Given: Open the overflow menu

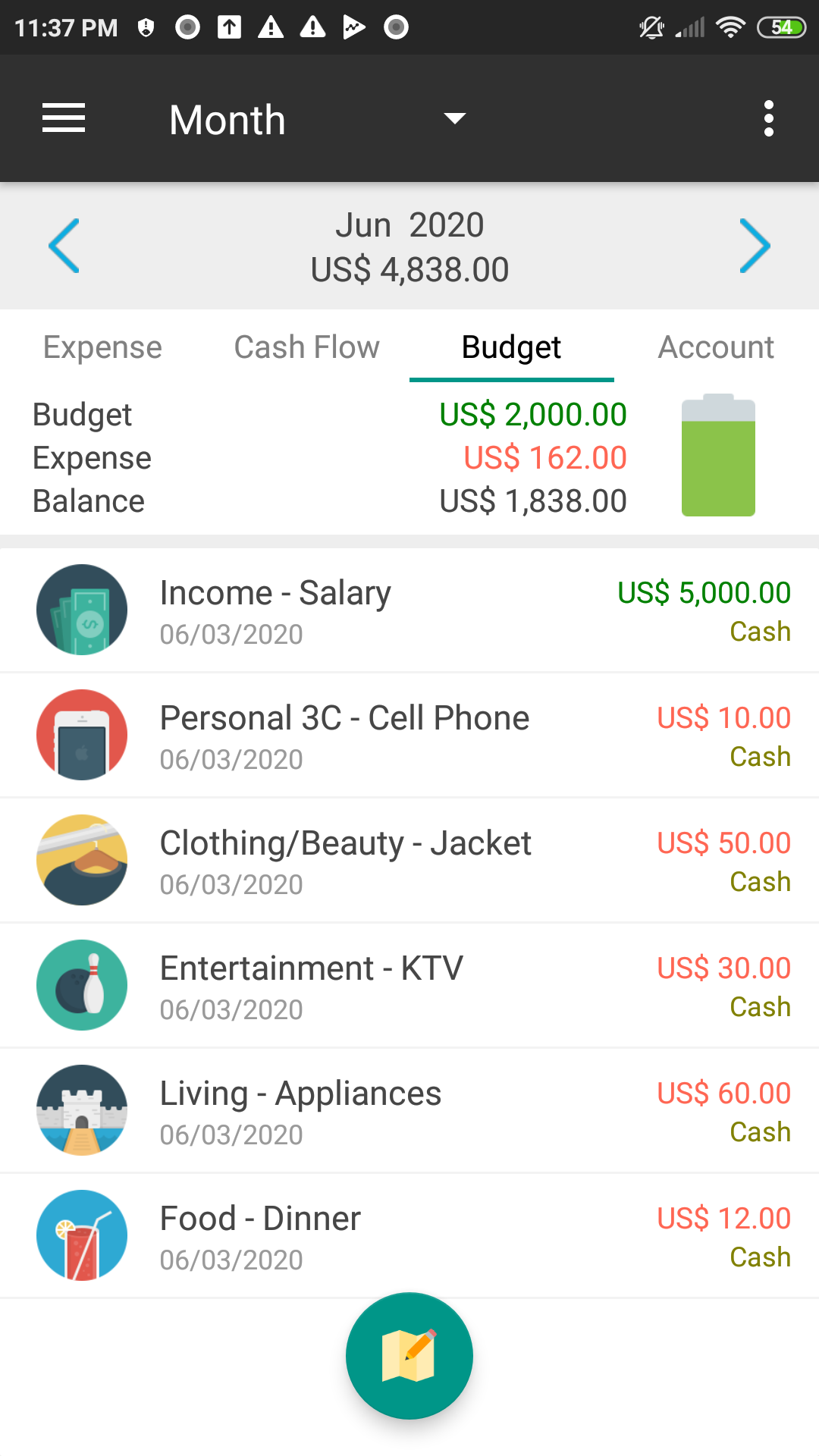Looking at the screenshot, I should tap(769, 119).
